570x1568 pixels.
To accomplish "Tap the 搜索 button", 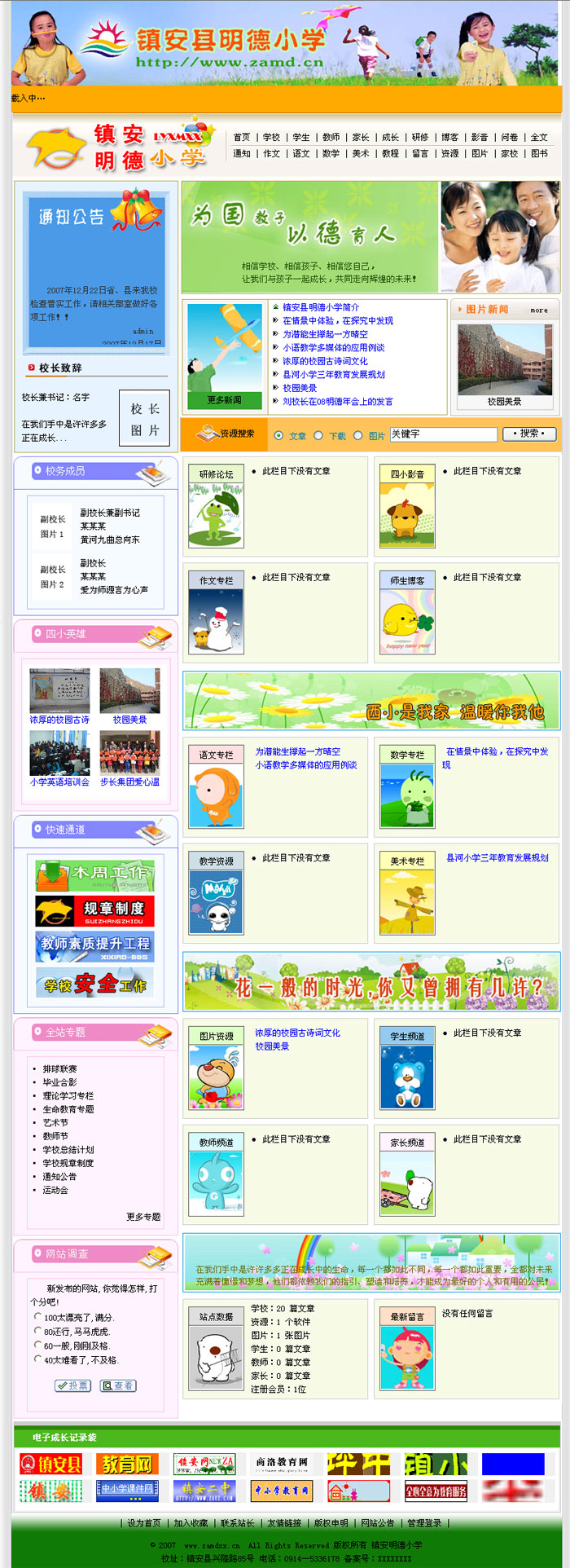I will pos(528,434).
